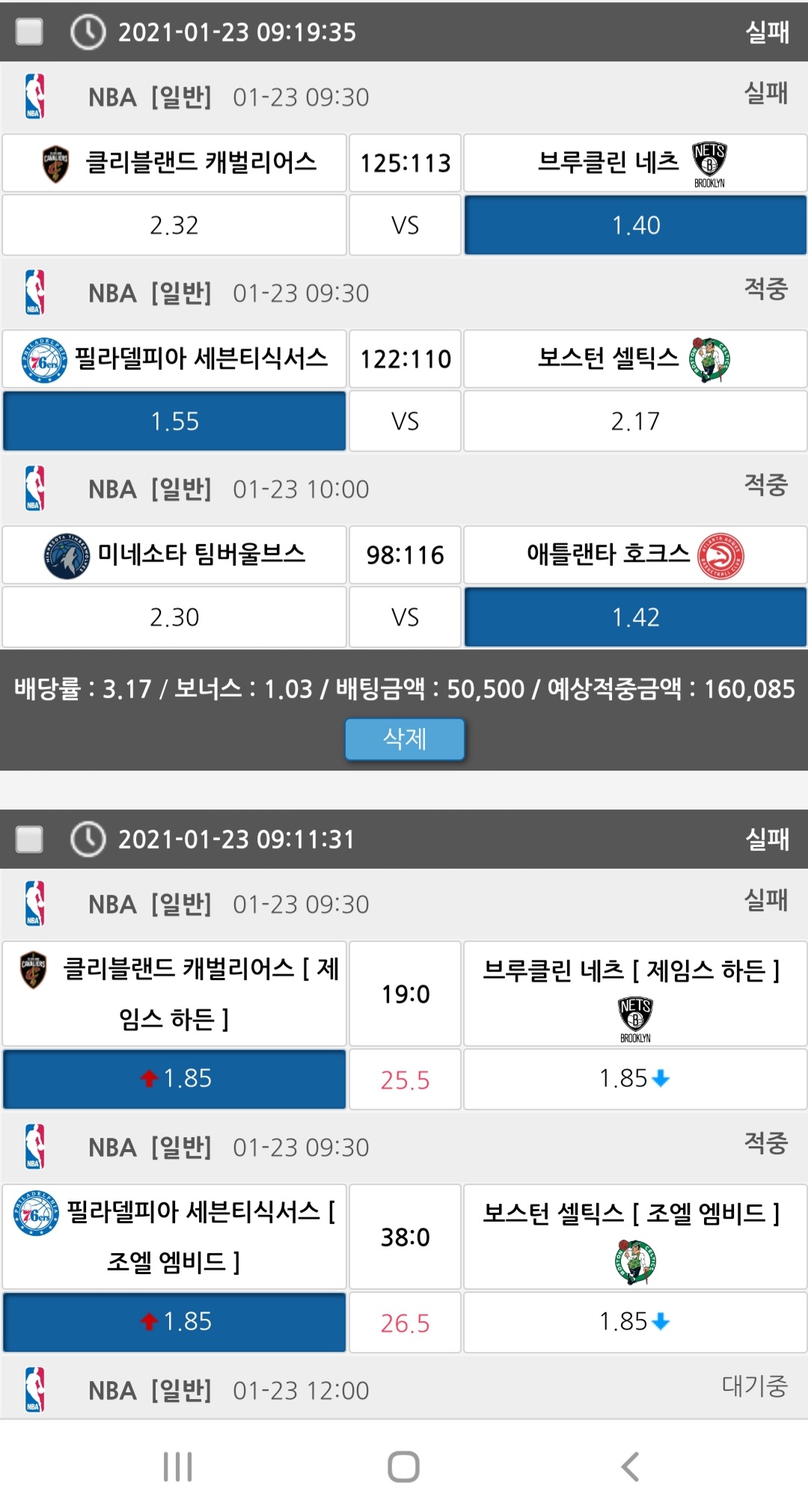Check the box for bet slip 09:19:35

[x=29, y=31]
